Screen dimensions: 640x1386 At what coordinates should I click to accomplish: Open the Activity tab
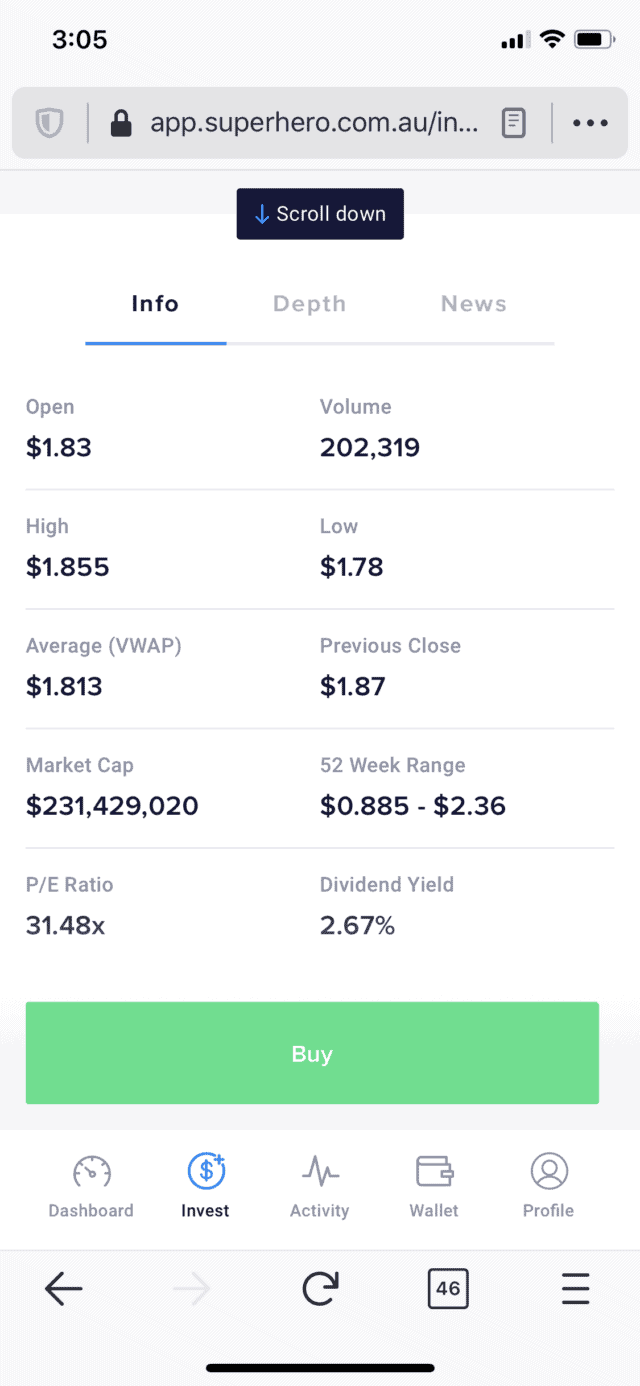320,1187
